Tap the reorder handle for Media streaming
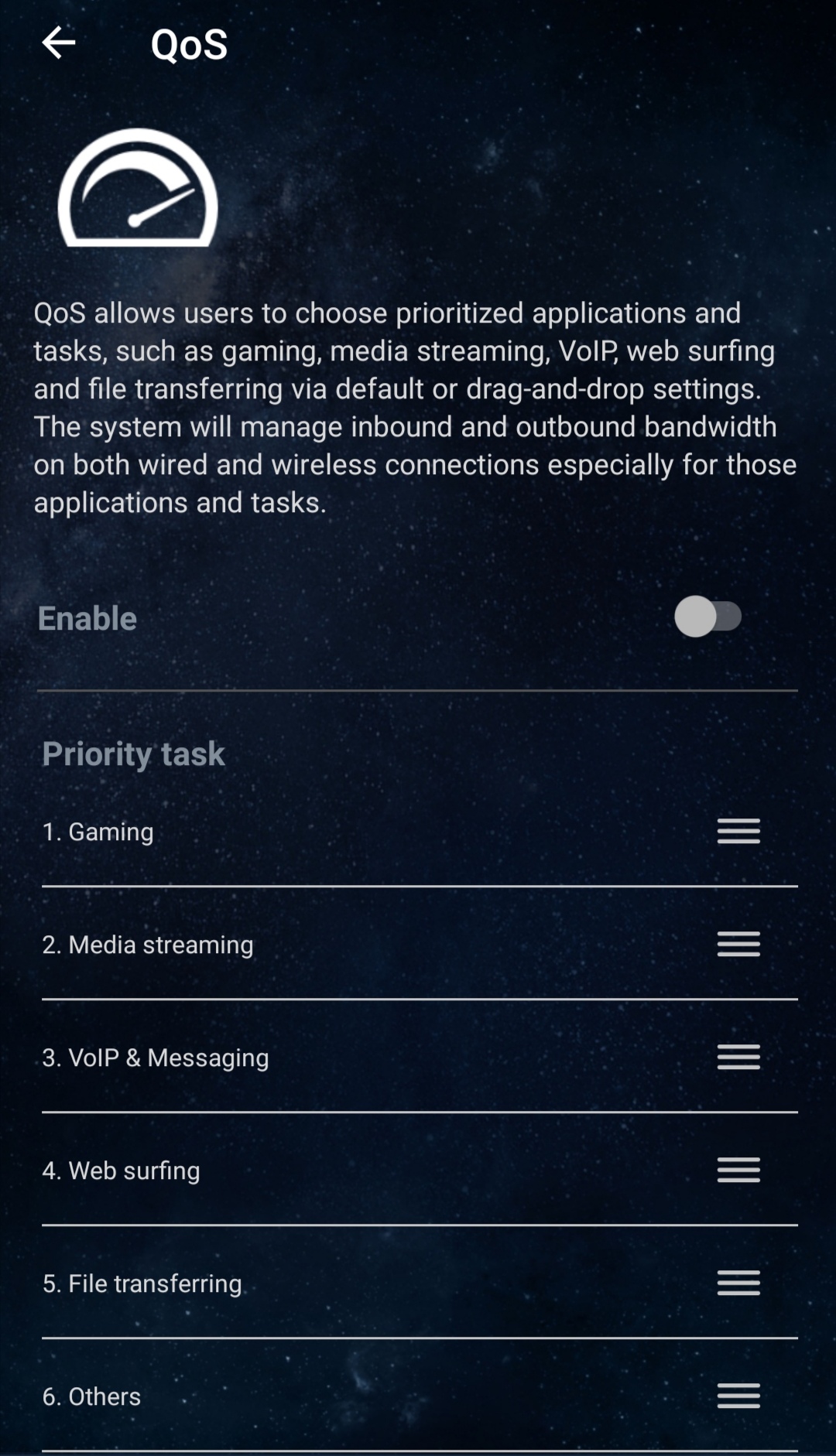This screenshot has height=1456, width=836. coord(738,944)
